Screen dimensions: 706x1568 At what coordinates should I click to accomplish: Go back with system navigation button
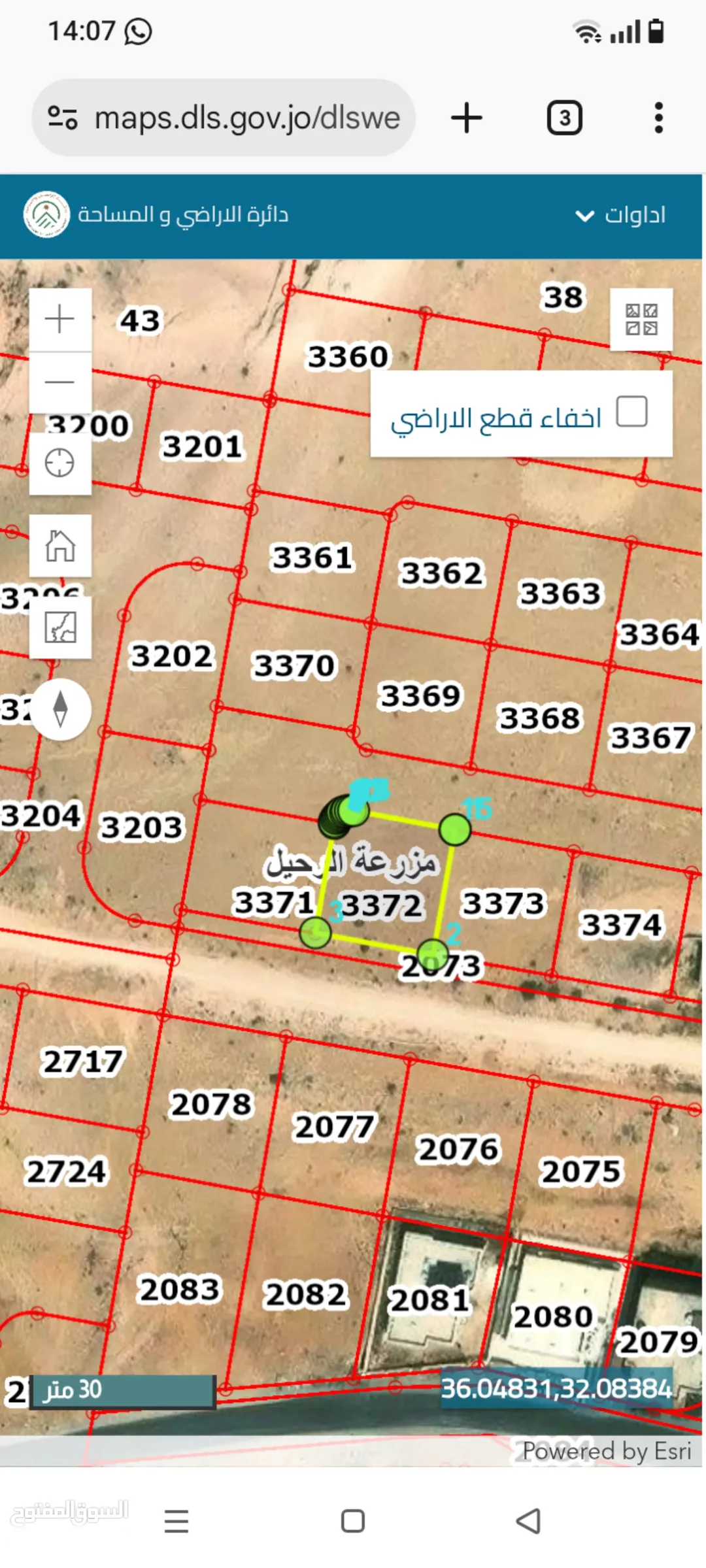tap(528, 1521)
